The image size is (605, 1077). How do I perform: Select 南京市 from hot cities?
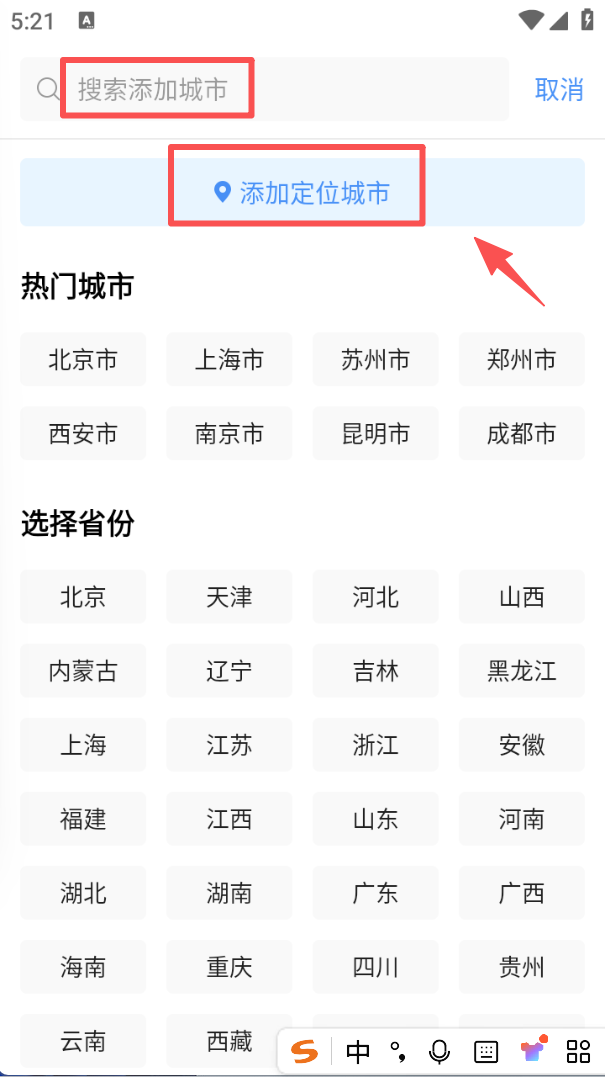tap(229, 434)
